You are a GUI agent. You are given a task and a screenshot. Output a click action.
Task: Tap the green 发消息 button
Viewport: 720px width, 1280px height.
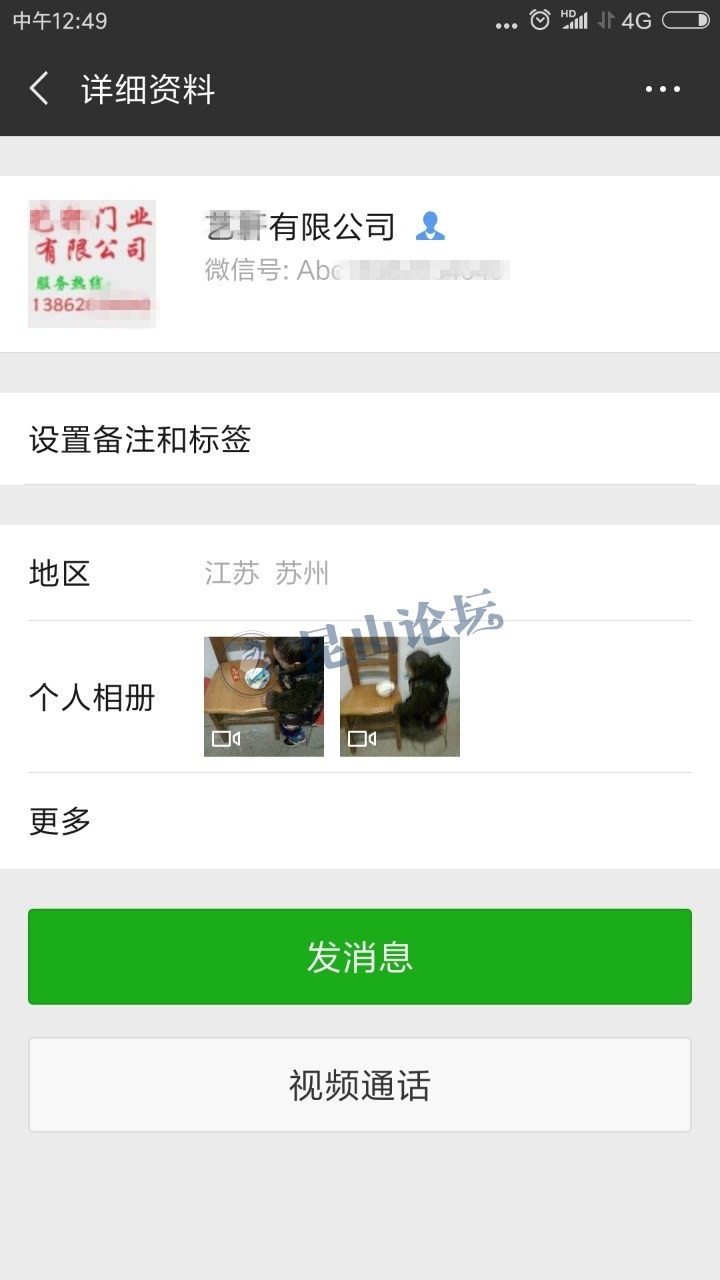pos(360,956)
